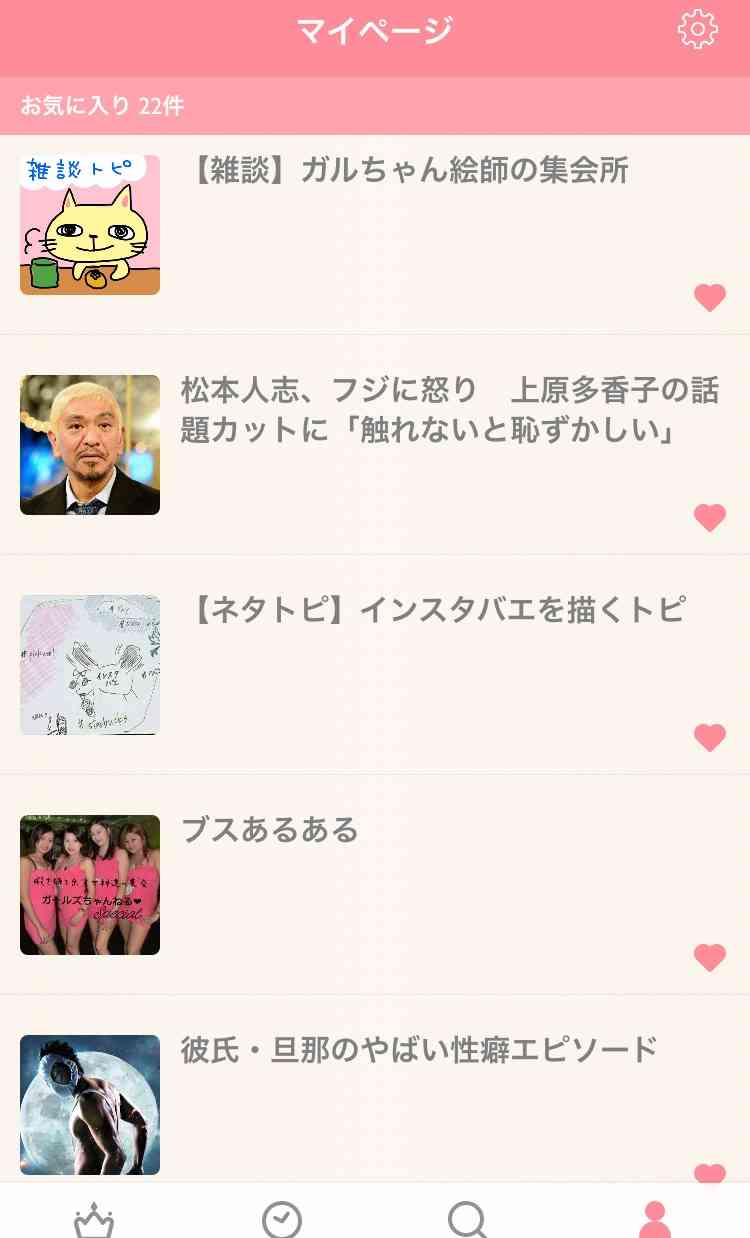Open 【ネタトピ】インスタバエを描くトピ

click(x=375, y=665)
